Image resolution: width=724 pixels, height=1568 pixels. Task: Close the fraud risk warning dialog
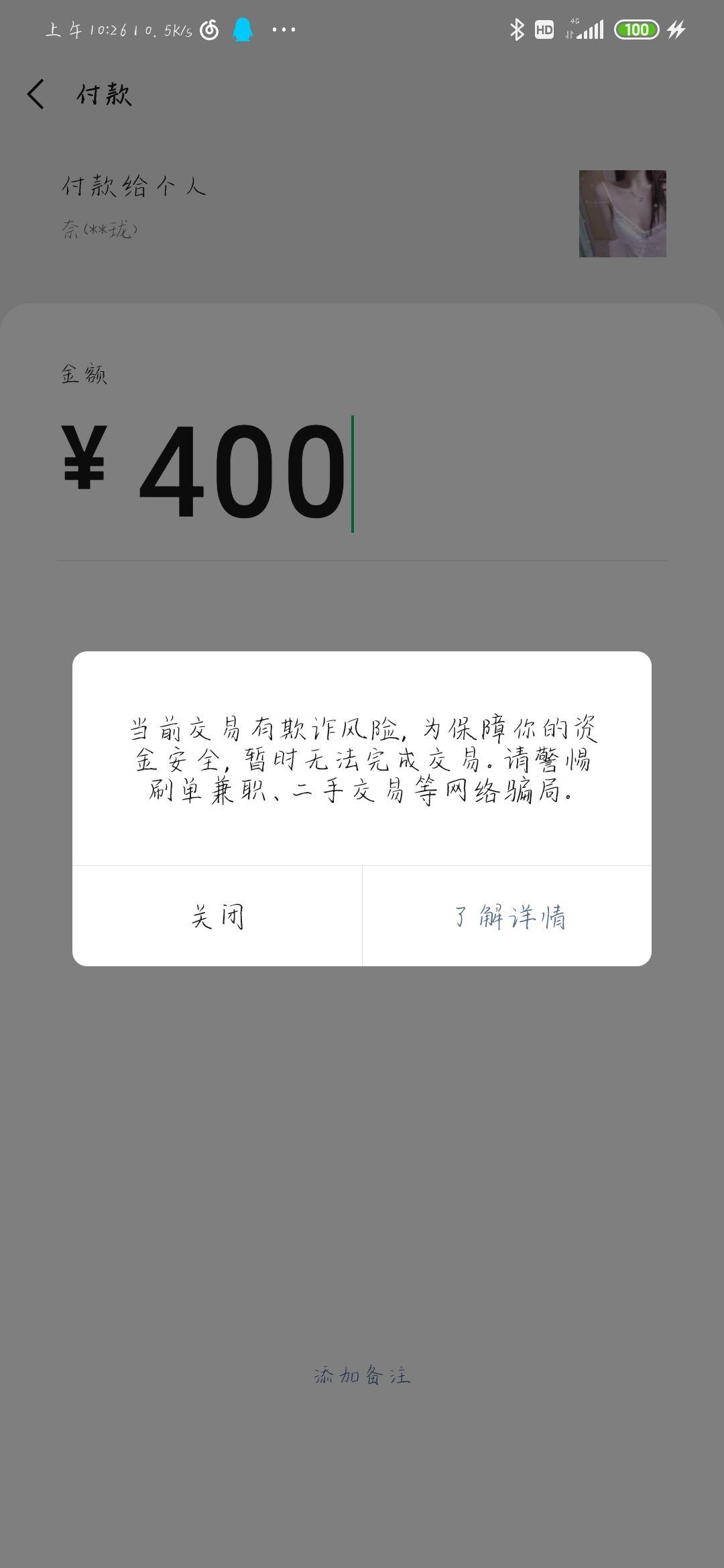pyautogui.click(x=217, y=916)
